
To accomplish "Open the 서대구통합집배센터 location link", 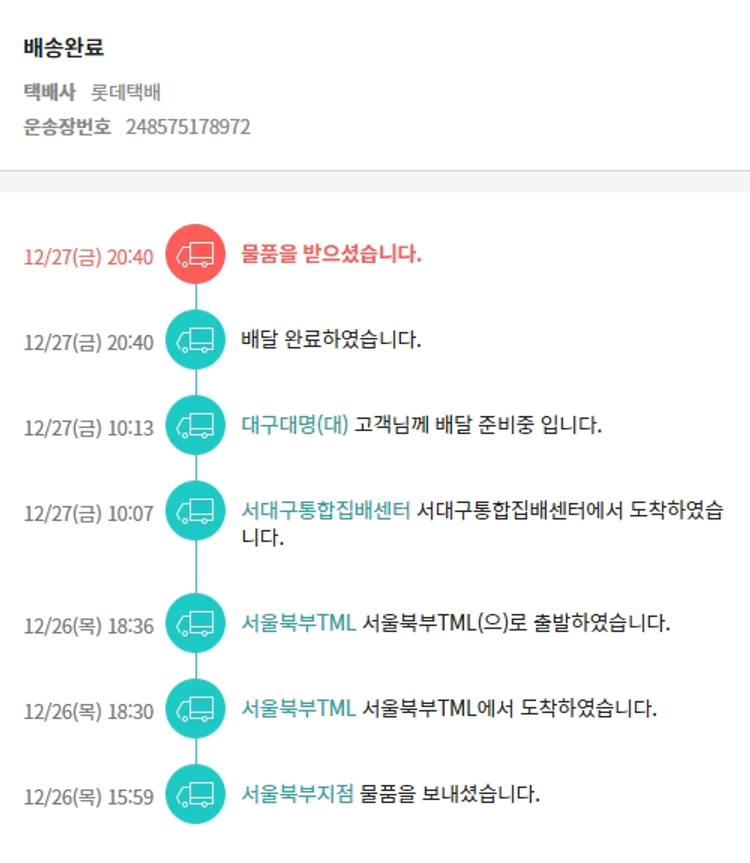I will click(326, 510).
